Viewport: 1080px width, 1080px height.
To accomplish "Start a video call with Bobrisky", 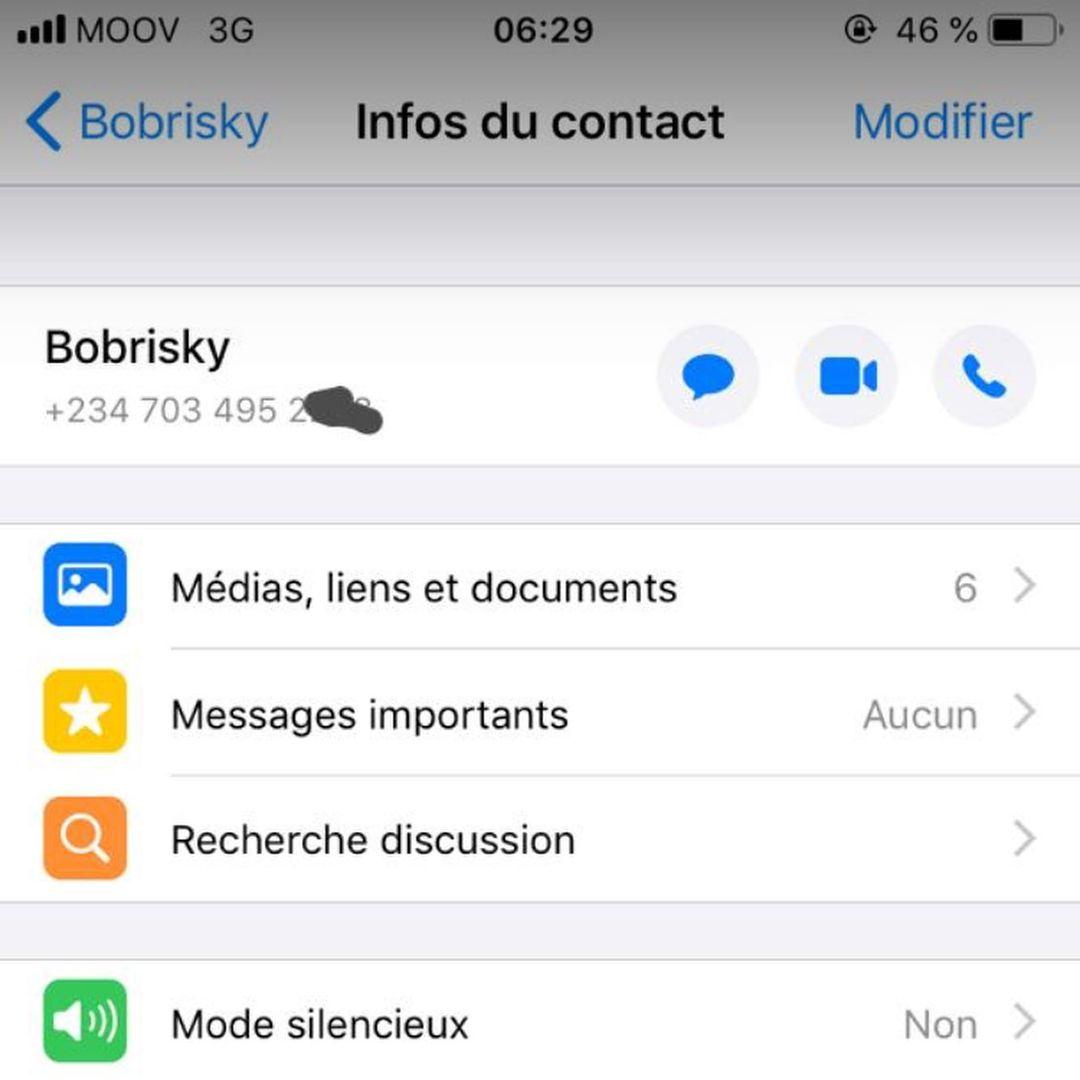I will click(846, 377).
